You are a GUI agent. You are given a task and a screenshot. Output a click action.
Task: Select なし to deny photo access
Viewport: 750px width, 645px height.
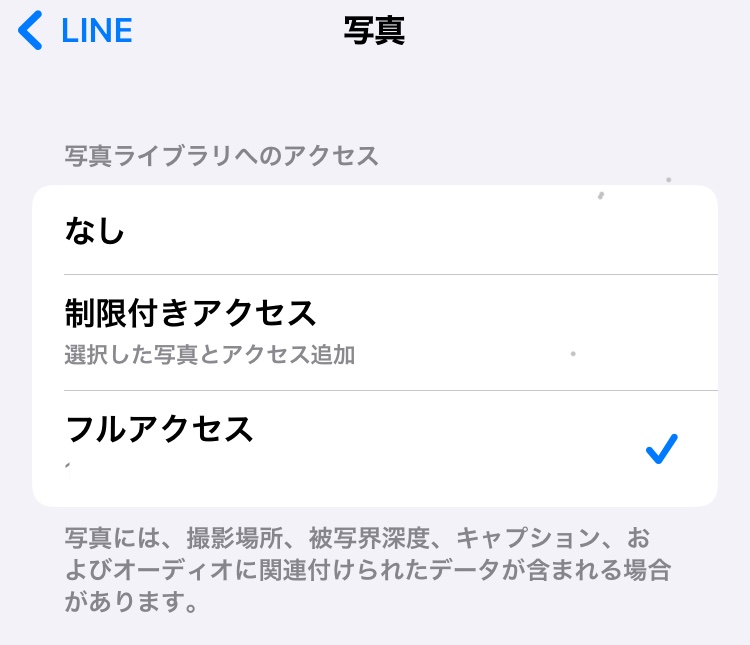click(374, 231)
